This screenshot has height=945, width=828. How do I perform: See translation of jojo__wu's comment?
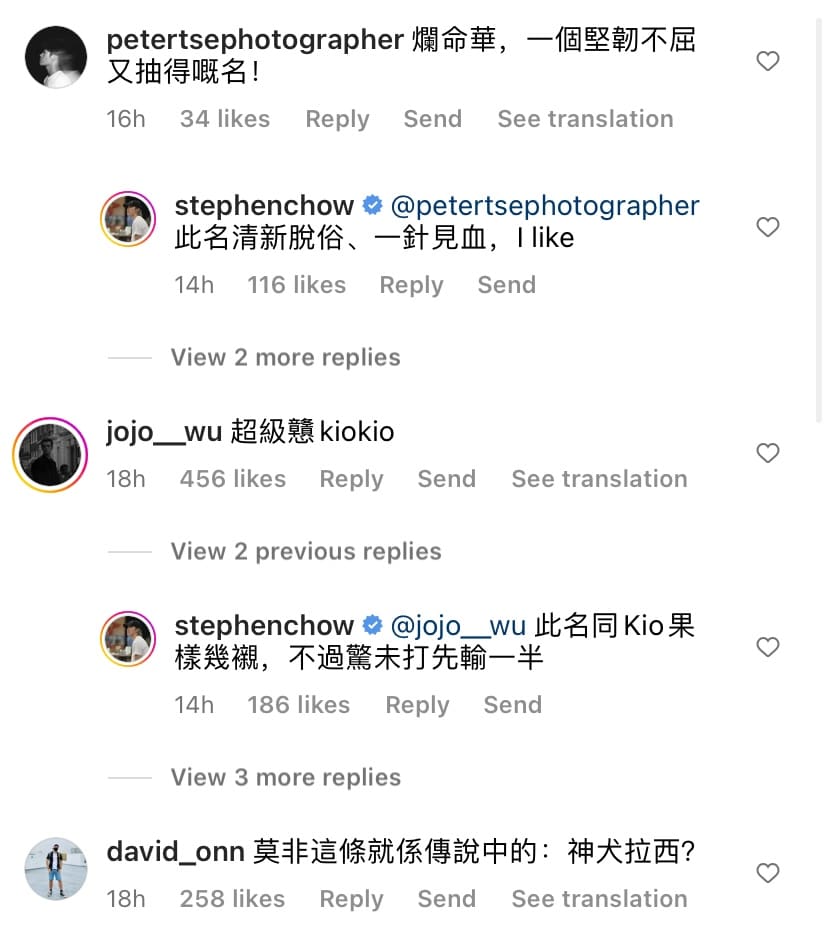pos(599,479)
